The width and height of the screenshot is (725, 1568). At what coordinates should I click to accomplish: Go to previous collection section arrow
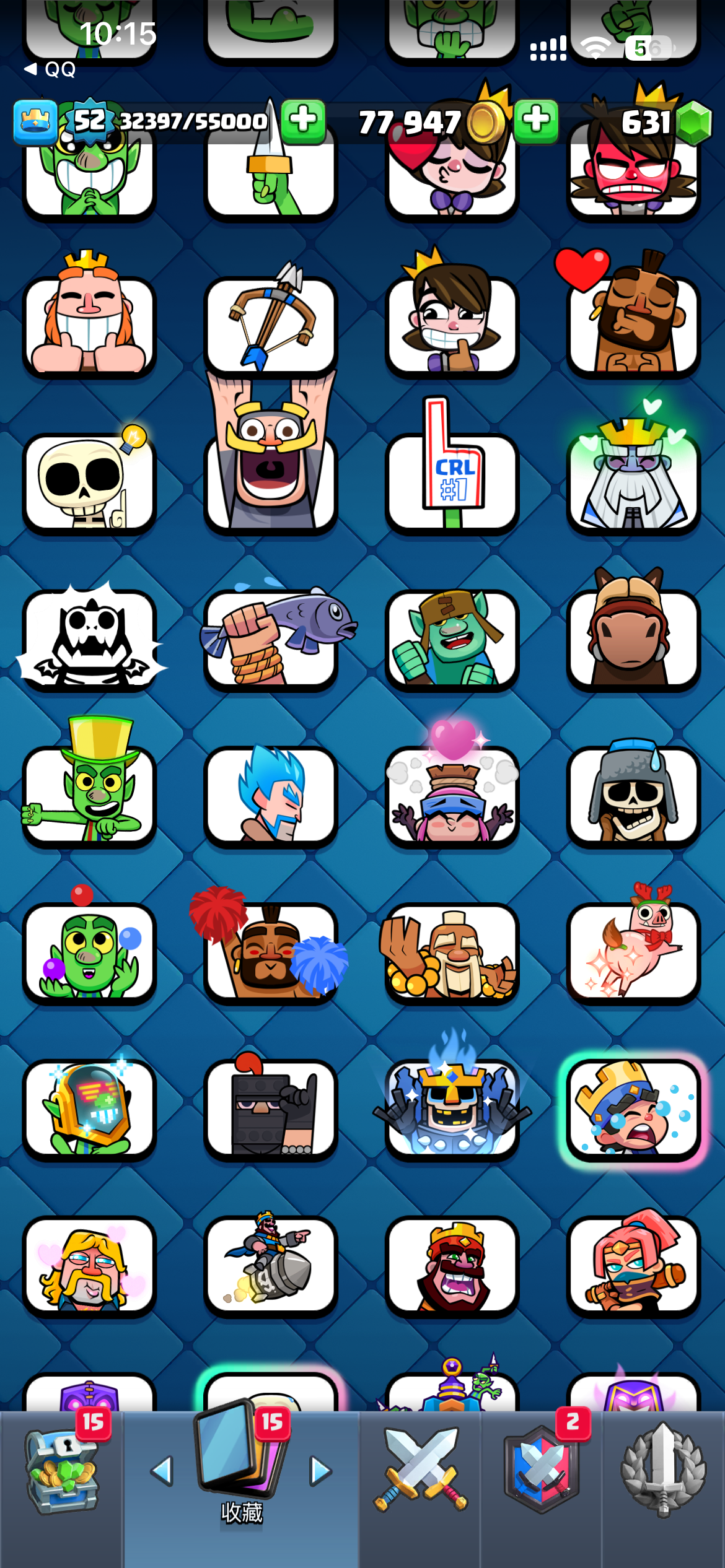[x=162, y=1471]
